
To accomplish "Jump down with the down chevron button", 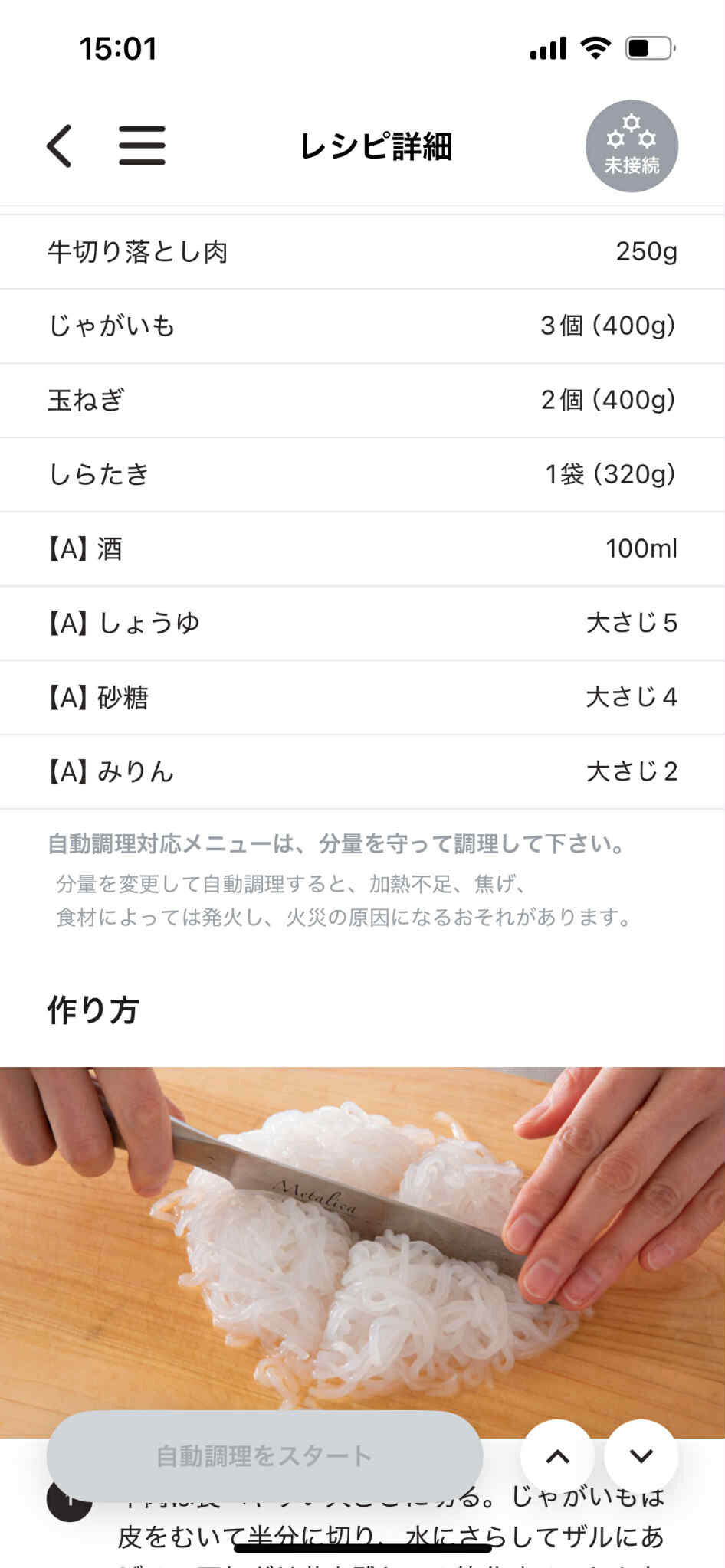I will (x=641, y=1456).
